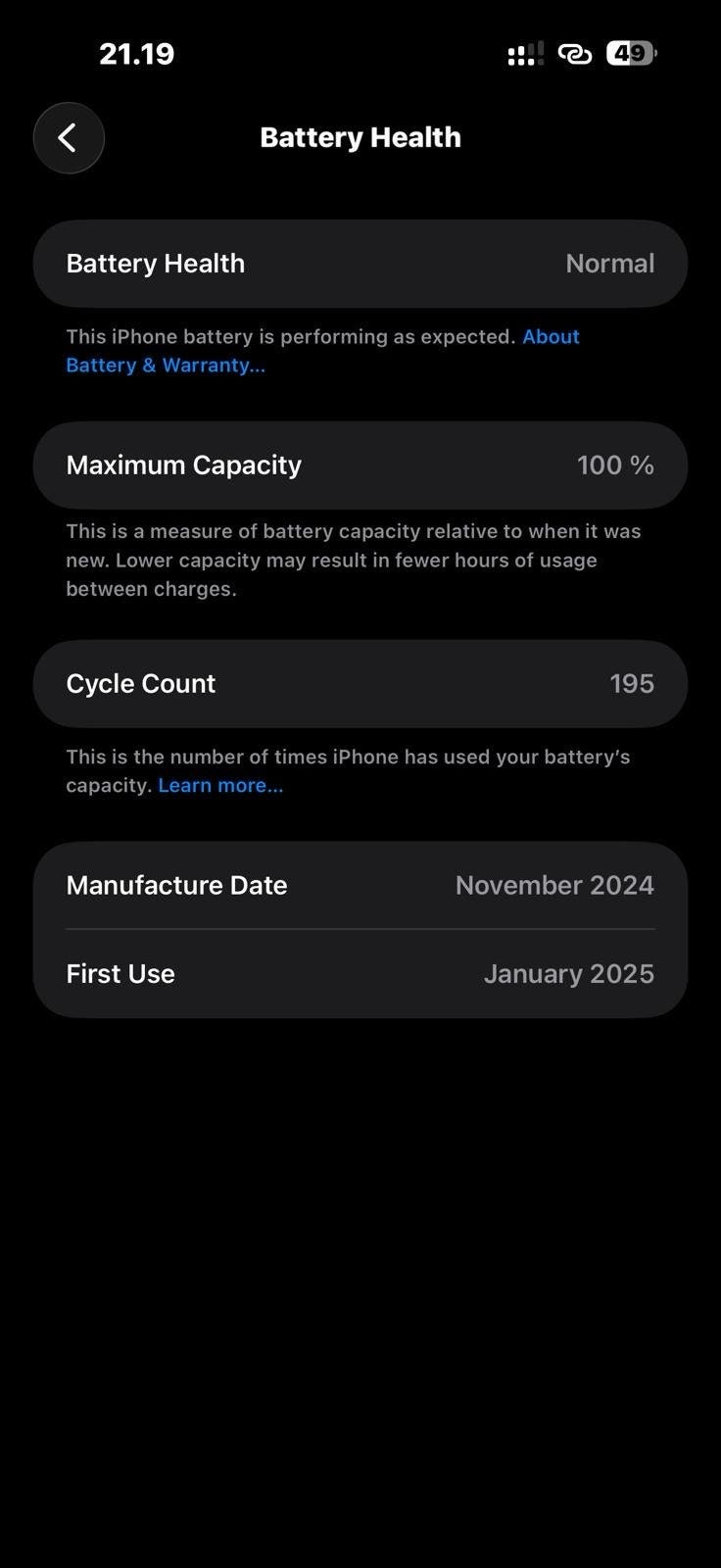Tap Learn more about cycle count

pos(220,785)
